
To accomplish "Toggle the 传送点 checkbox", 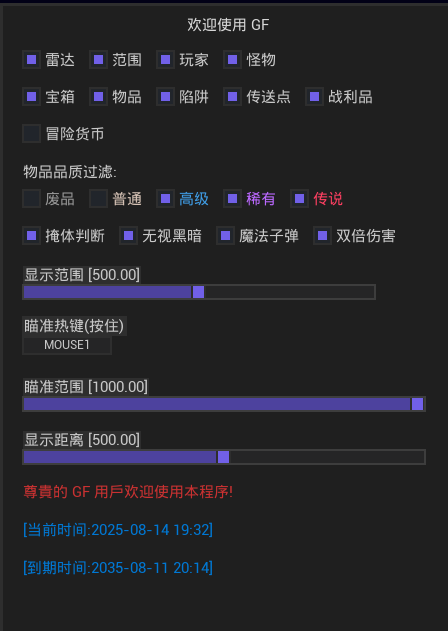I will 232,97.
